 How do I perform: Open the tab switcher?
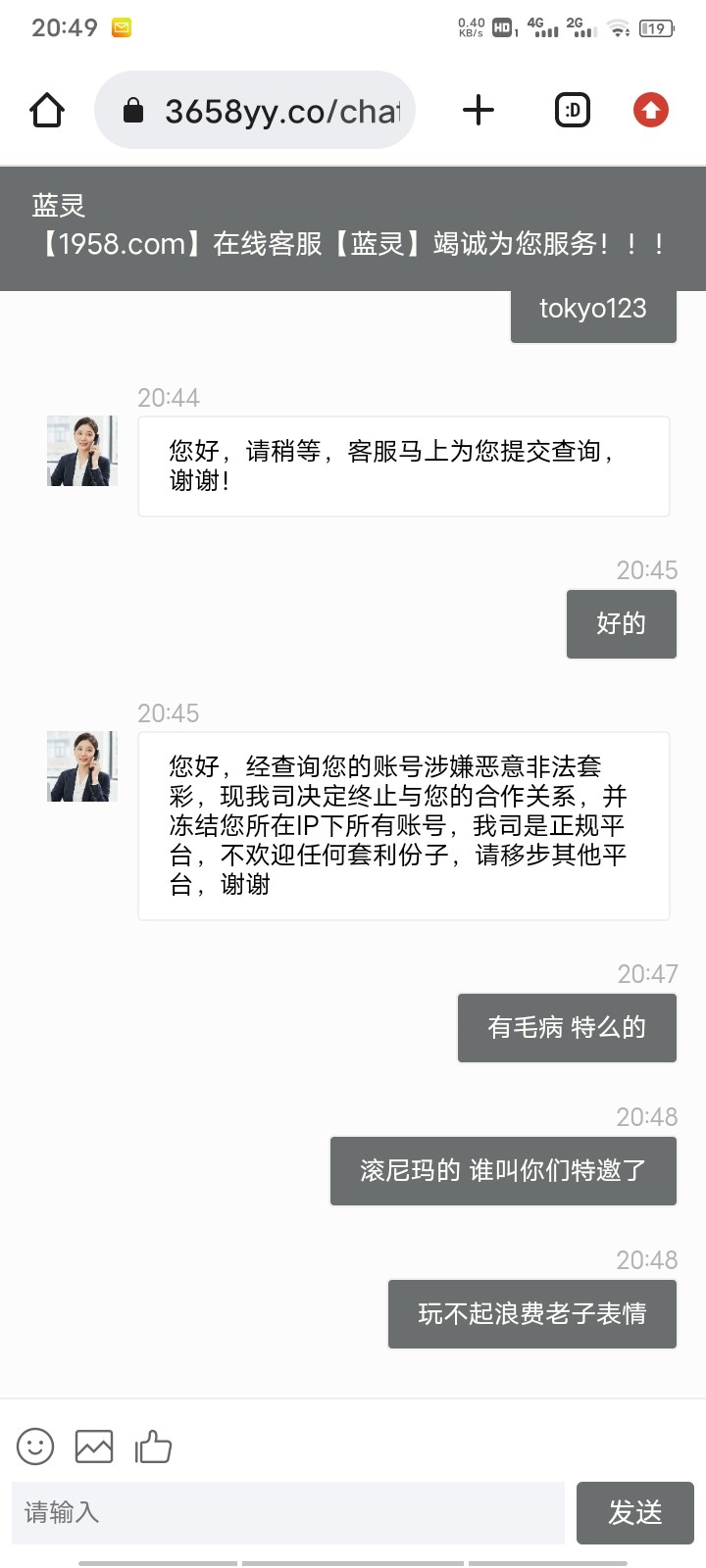pos(573,111)
